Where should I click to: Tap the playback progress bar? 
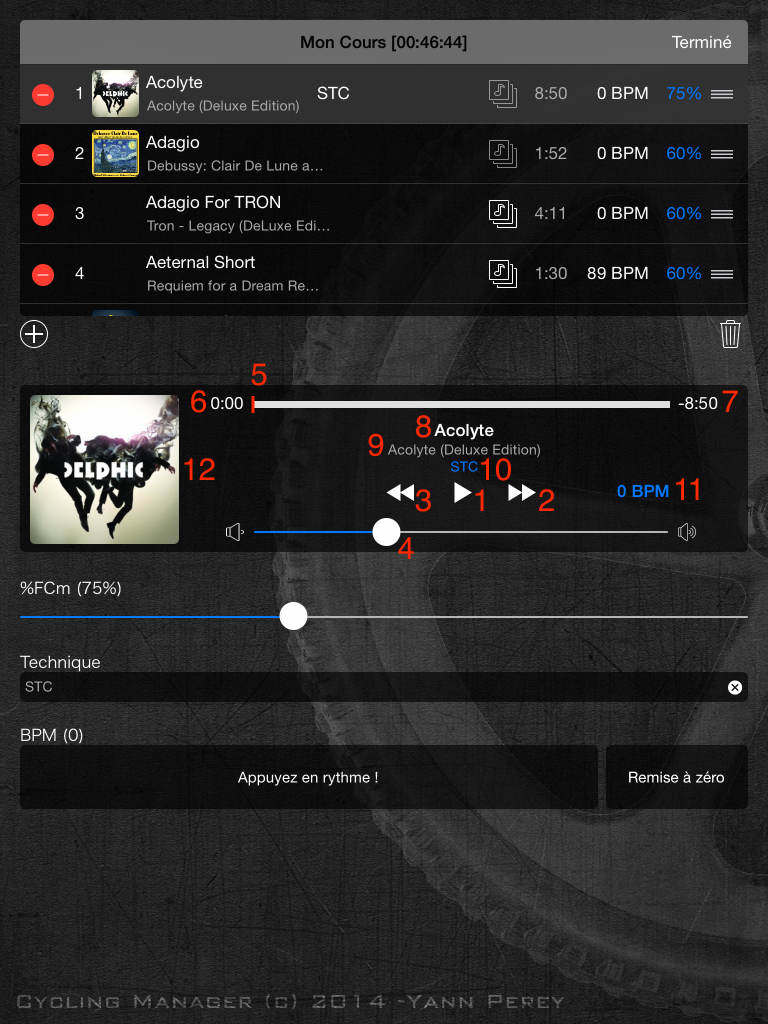pyautogui.click(x=460, y=404)
